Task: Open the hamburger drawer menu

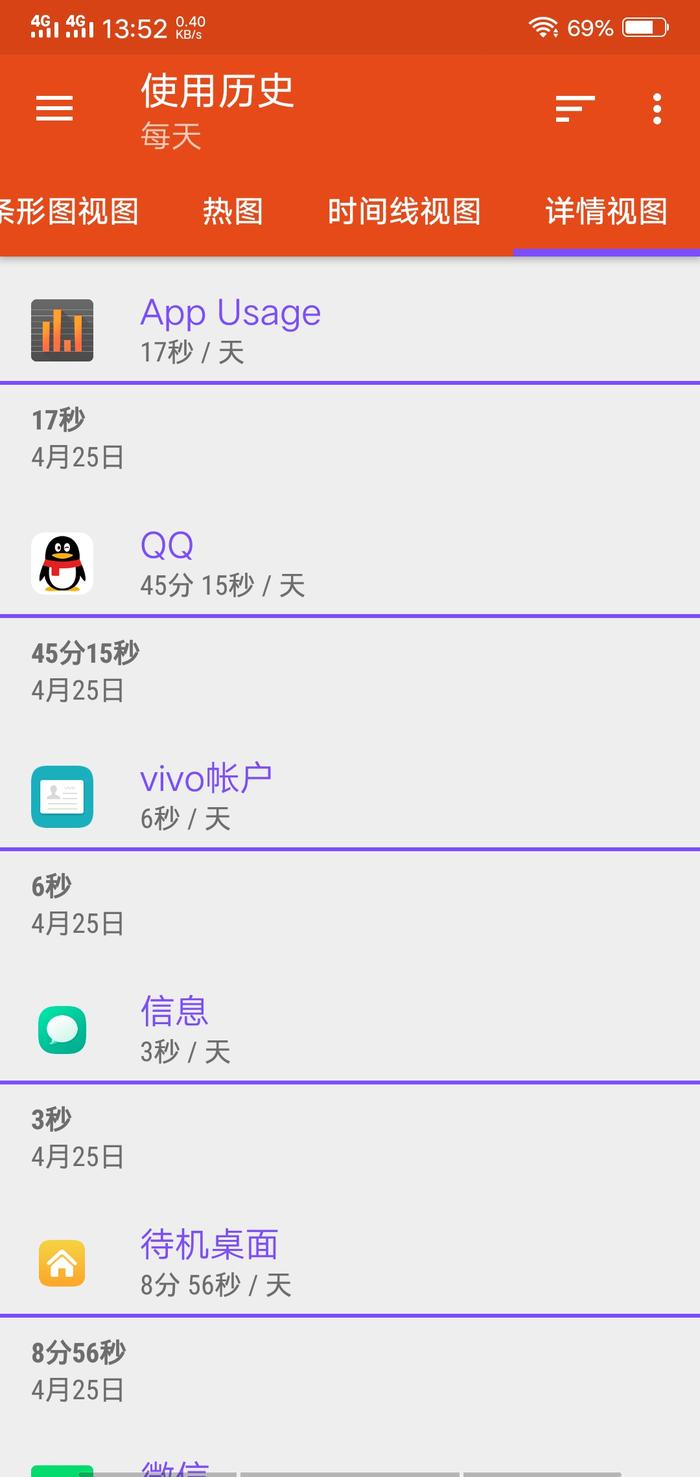Action: (x=54, y=108)
